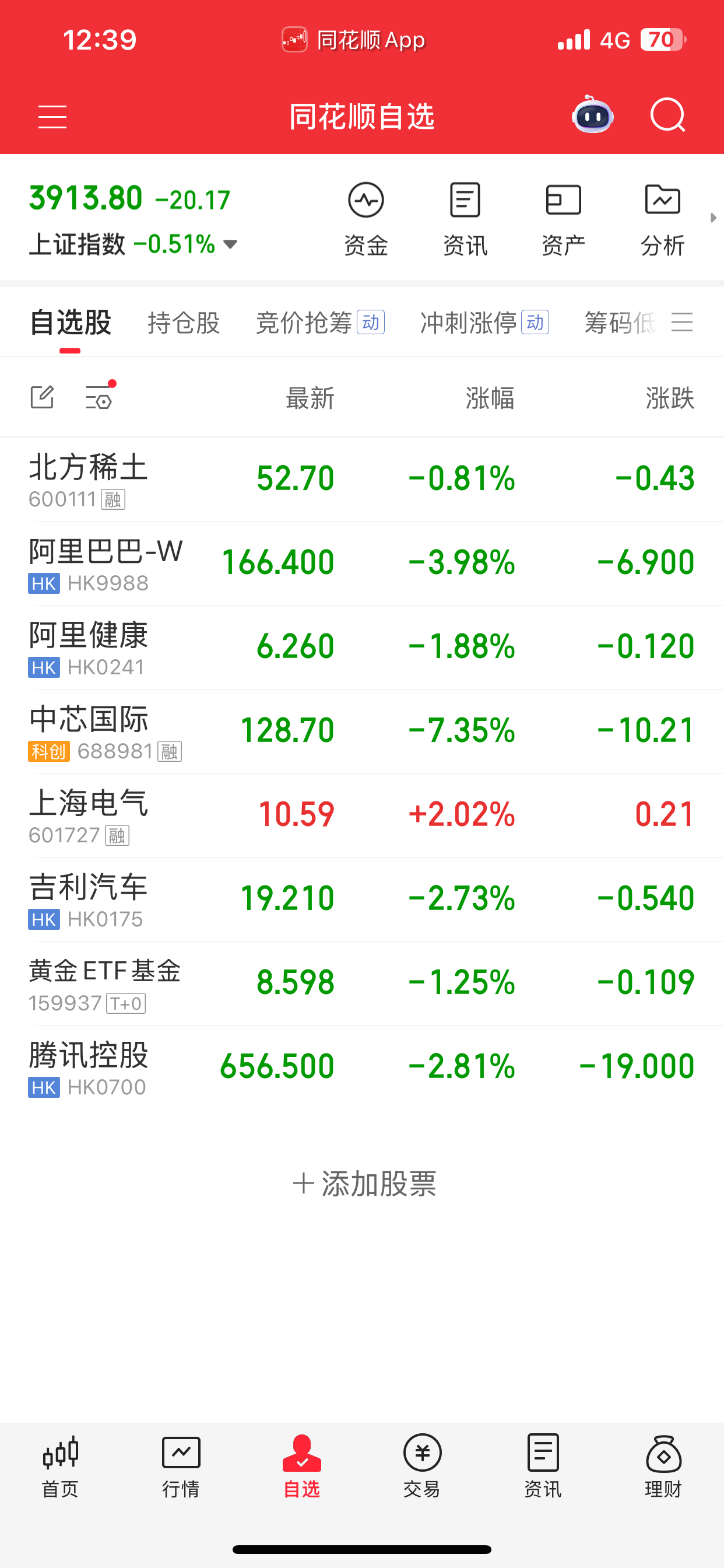Edit the watchlist with the pencil icon
This screenshot has height=1568, width=724.
43,397
